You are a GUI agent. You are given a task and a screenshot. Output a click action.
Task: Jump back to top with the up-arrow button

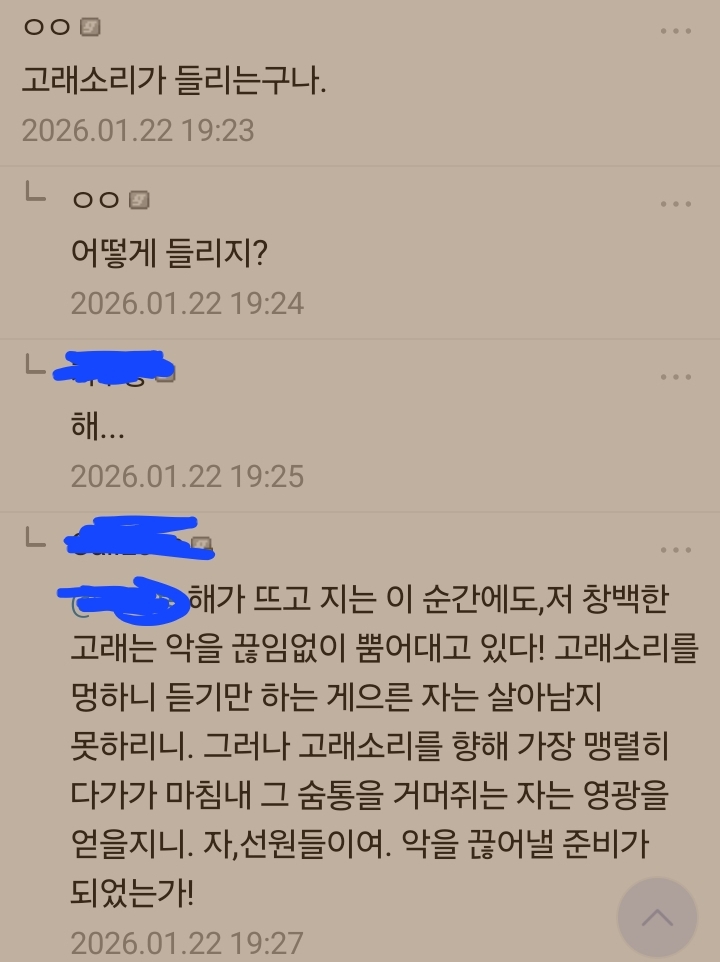tap(656, 917)
